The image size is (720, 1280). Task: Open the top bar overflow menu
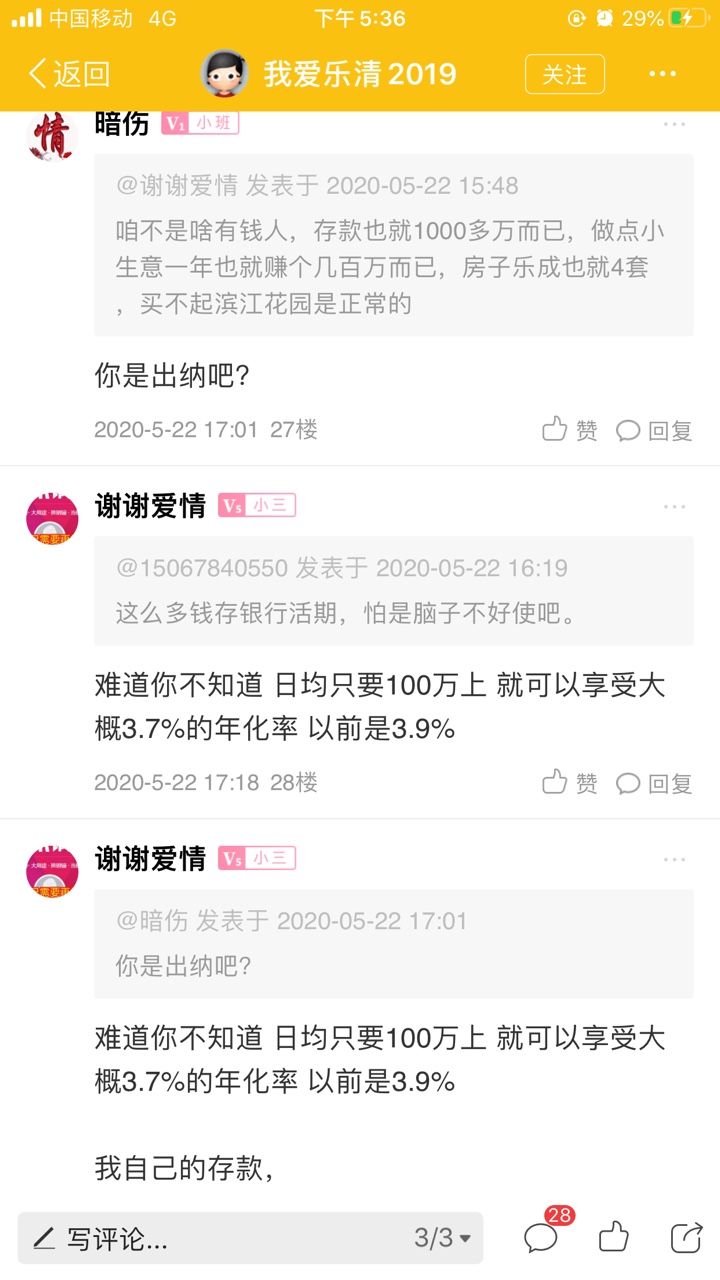tap(662, 74)
